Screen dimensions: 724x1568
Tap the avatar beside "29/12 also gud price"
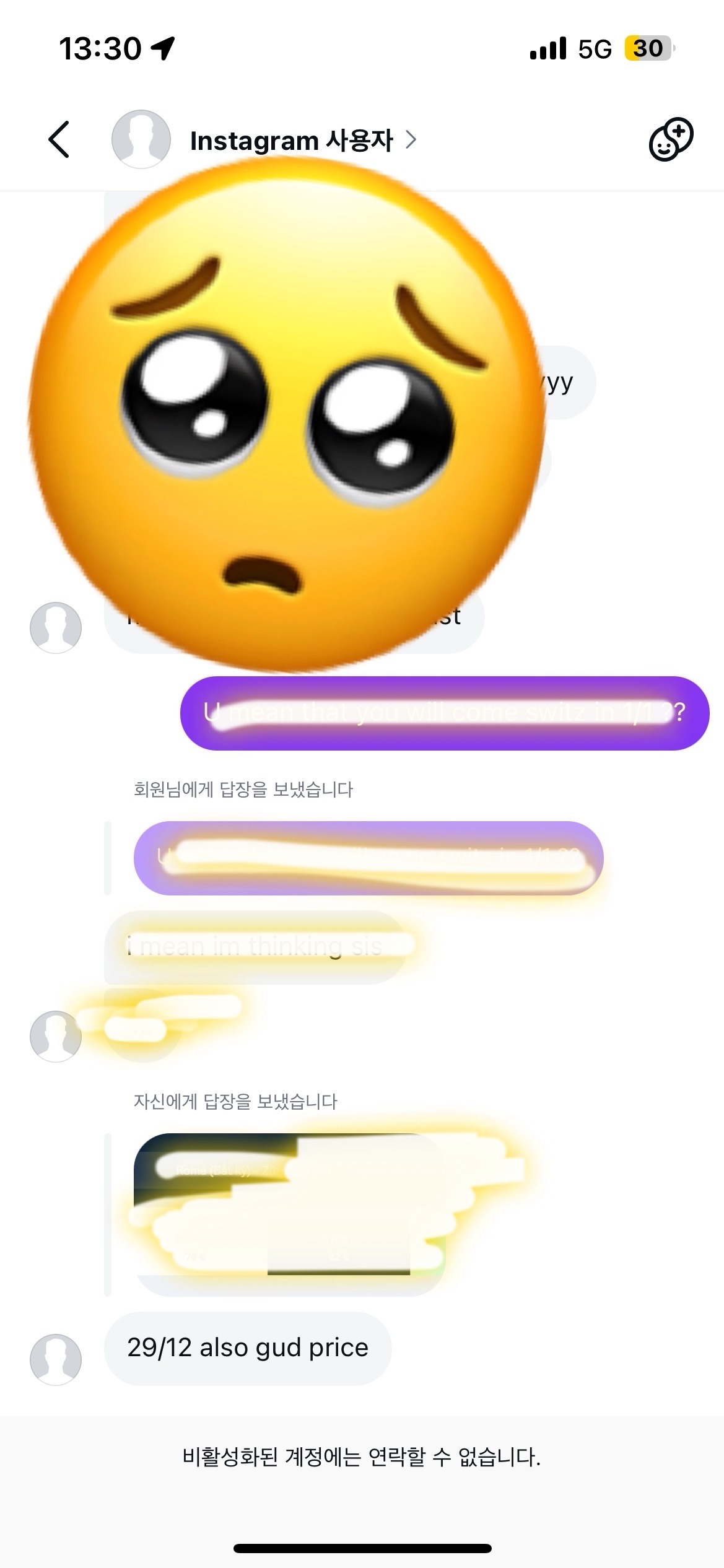[56, 1359]
